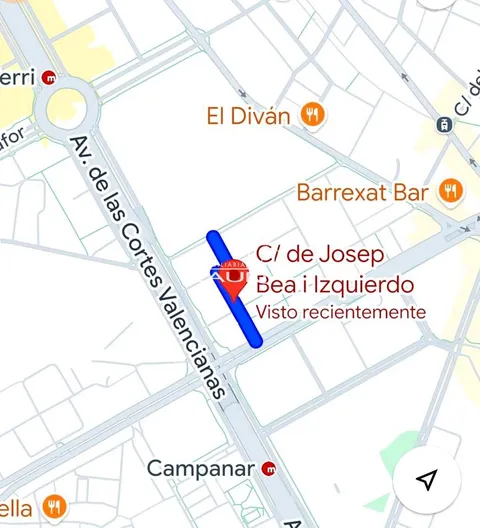The image size is (480, 528).
Task: Open the Barrexat Bar restaurant marker
Action: click(450, 191)
